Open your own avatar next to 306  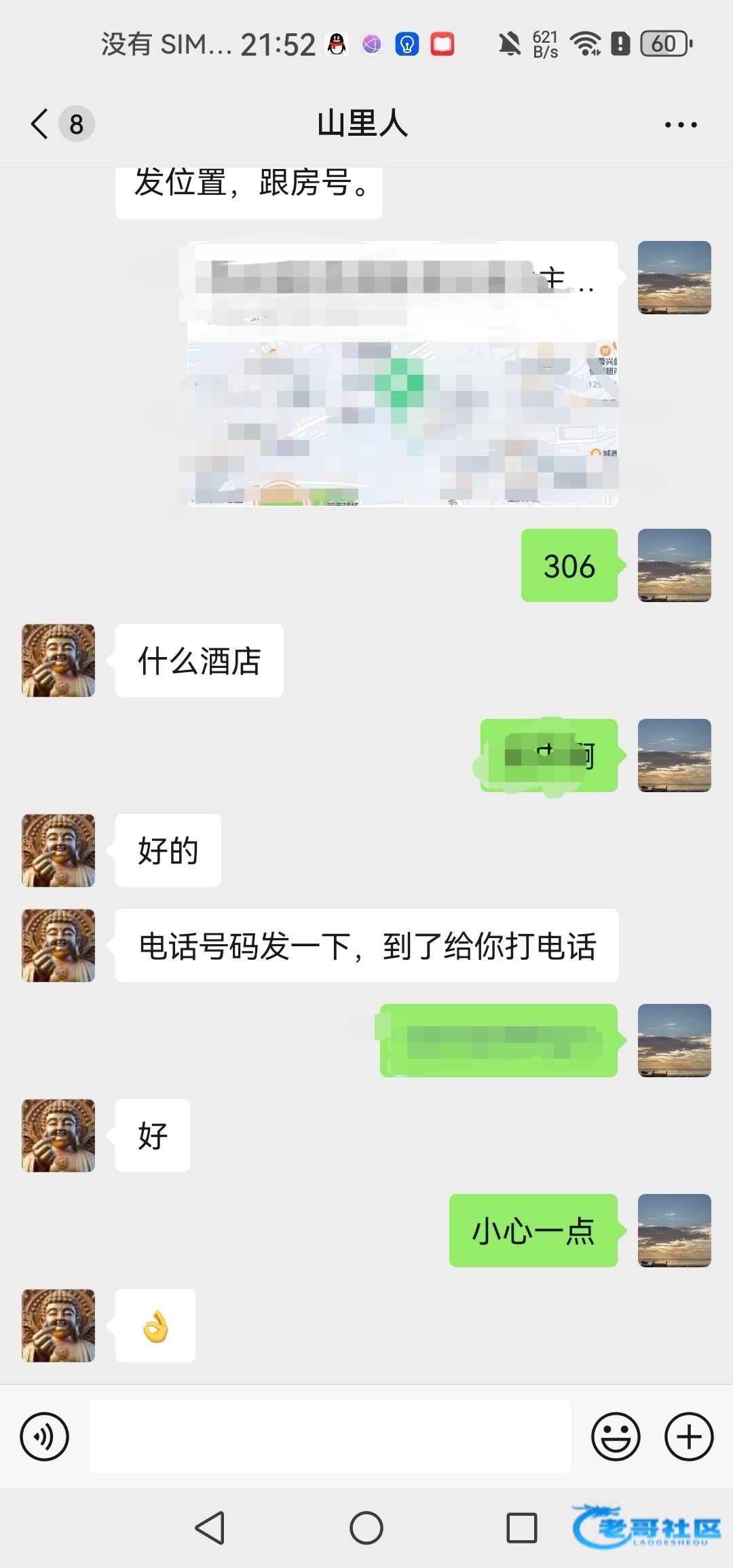674,565
